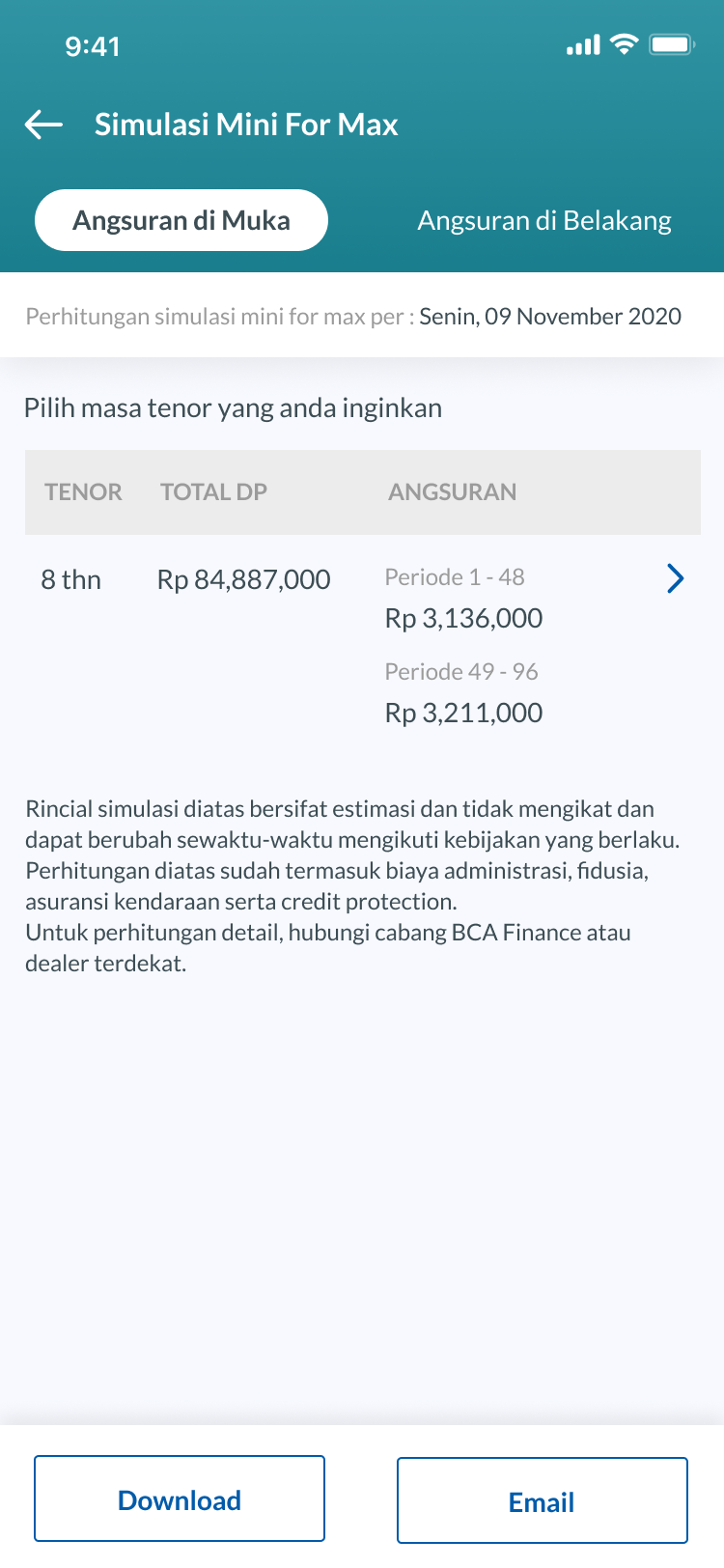This screenshot has width=724, height=1568.
Task: Switch to Angsuran di Belakang tab
Action: coord(543,220)
